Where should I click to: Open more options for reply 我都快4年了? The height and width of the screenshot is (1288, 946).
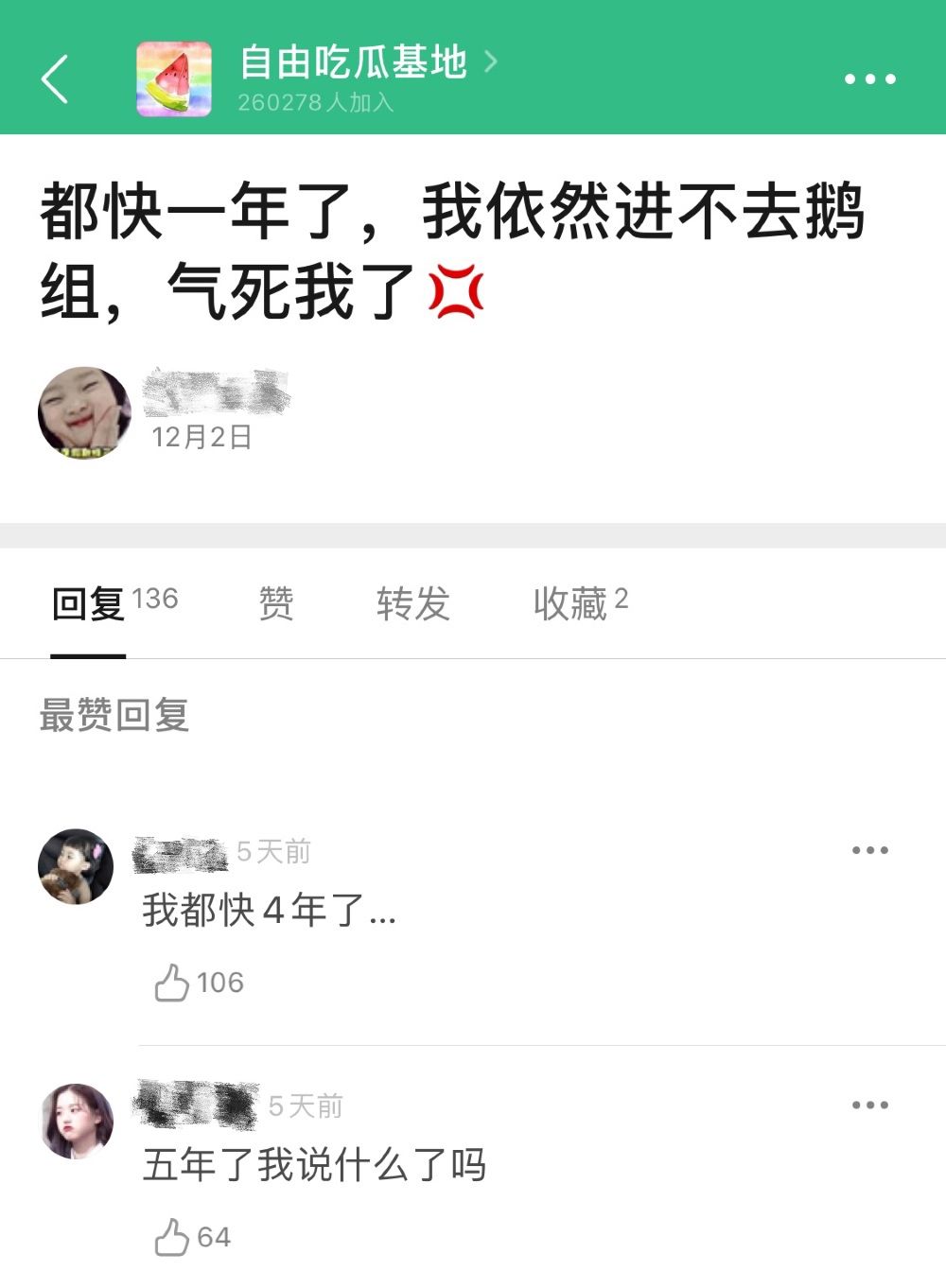tap(869, 851)
